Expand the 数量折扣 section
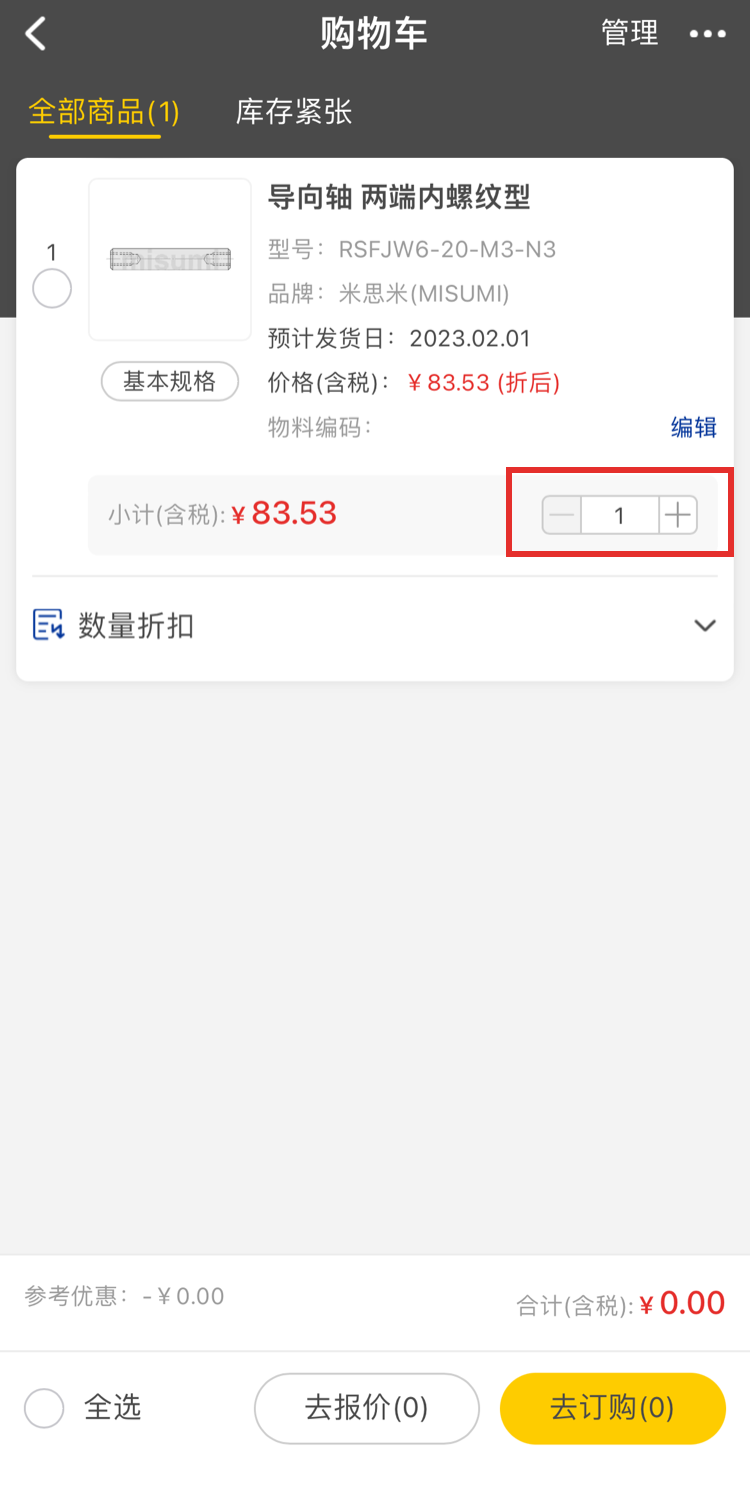This screenshot has height=1485, width=750. (x=704, y=626)
